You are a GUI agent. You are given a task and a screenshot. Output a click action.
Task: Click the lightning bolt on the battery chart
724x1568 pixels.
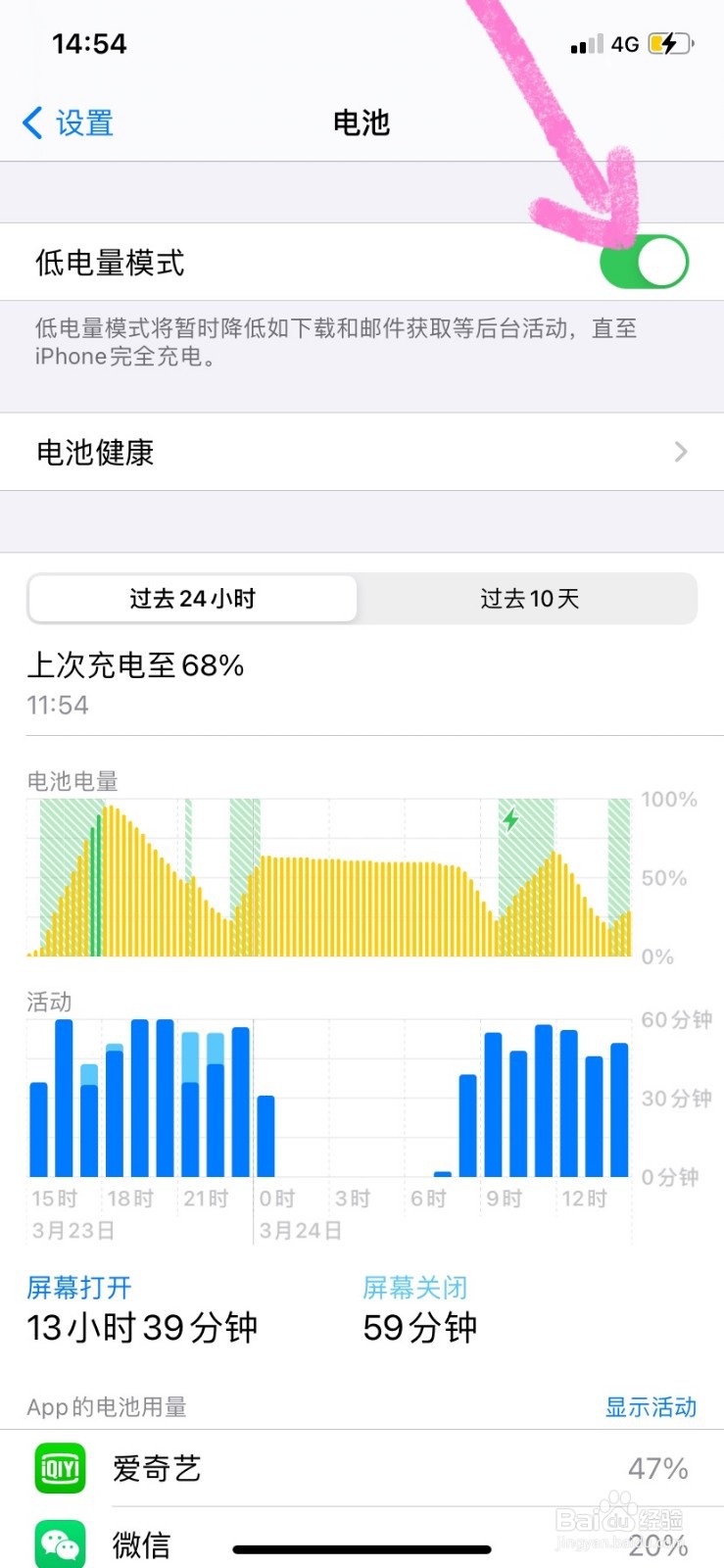[512, 819]
